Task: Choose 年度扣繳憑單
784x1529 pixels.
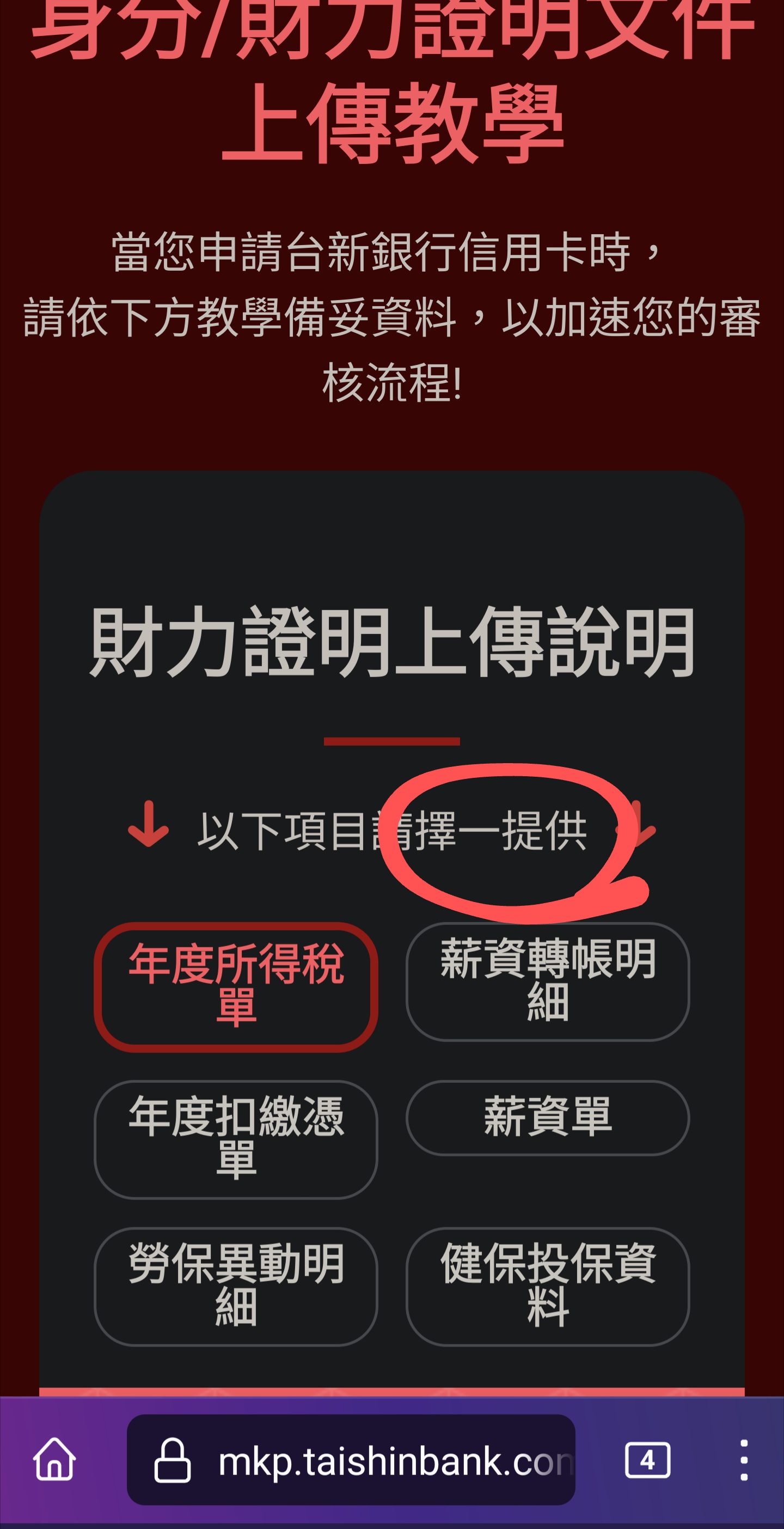Action: point(236,1139)
